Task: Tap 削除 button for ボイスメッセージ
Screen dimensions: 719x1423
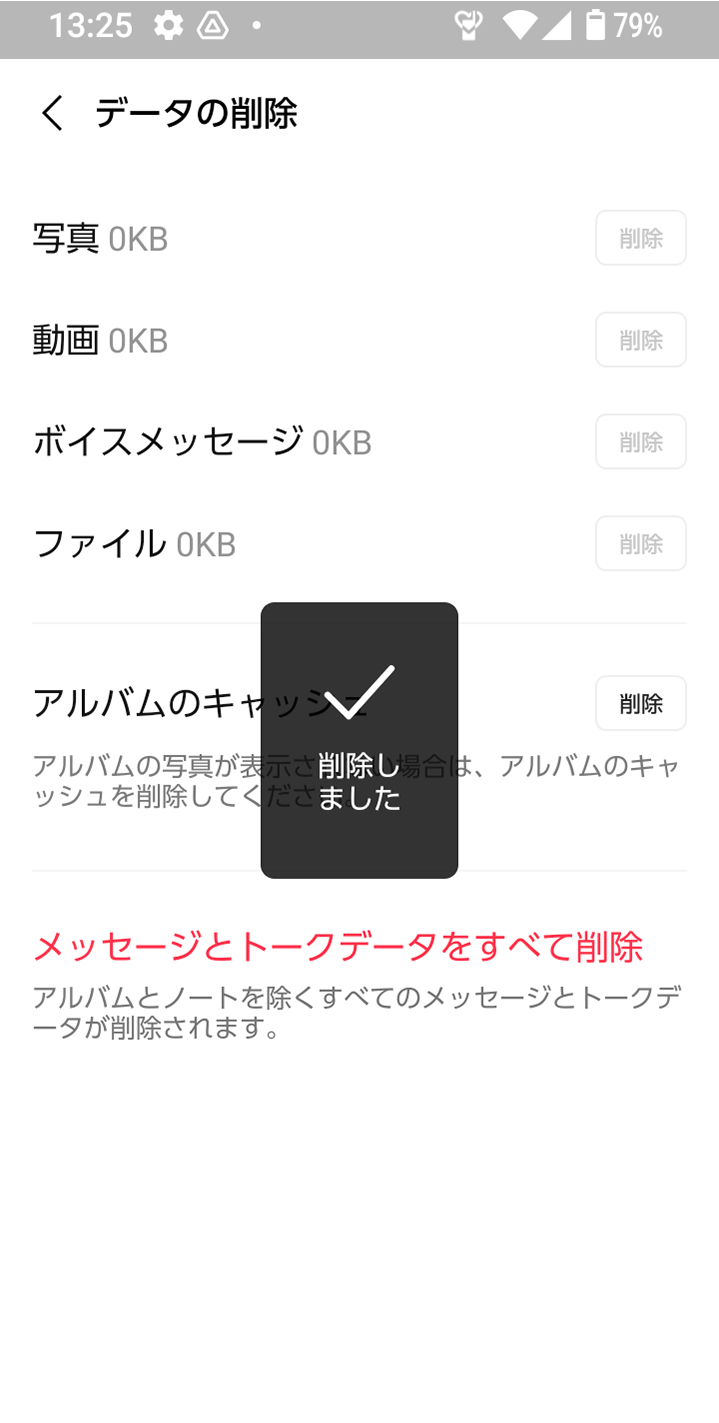Action: coord(640,442)
